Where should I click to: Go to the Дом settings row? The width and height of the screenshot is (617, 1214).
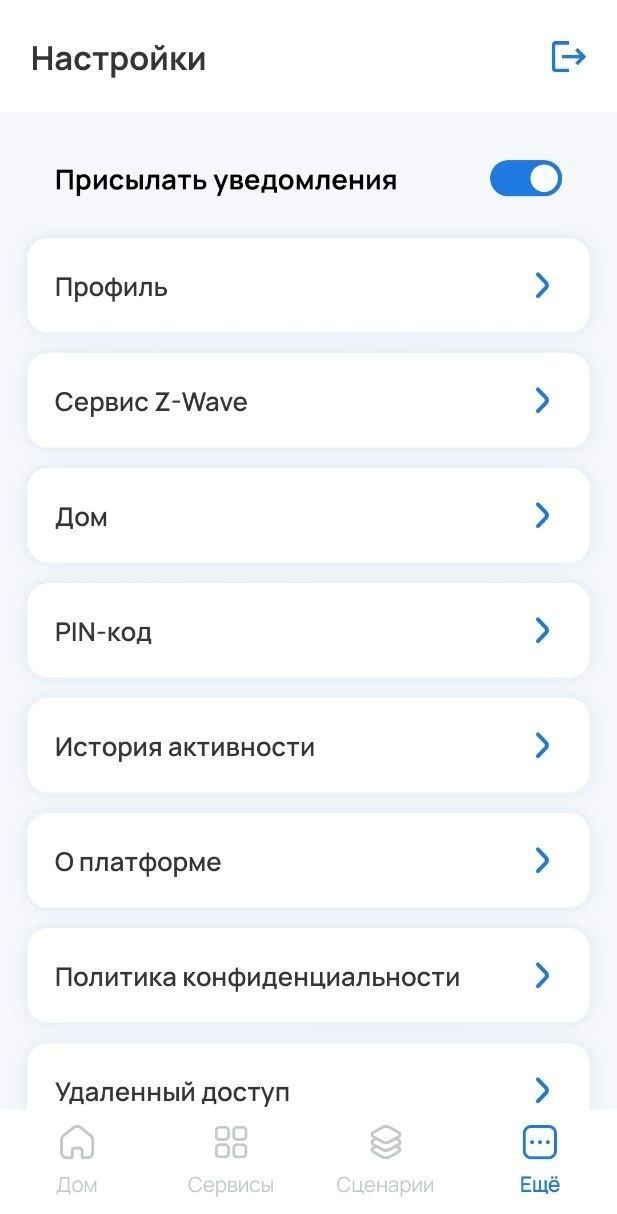[x=308, y=516]
